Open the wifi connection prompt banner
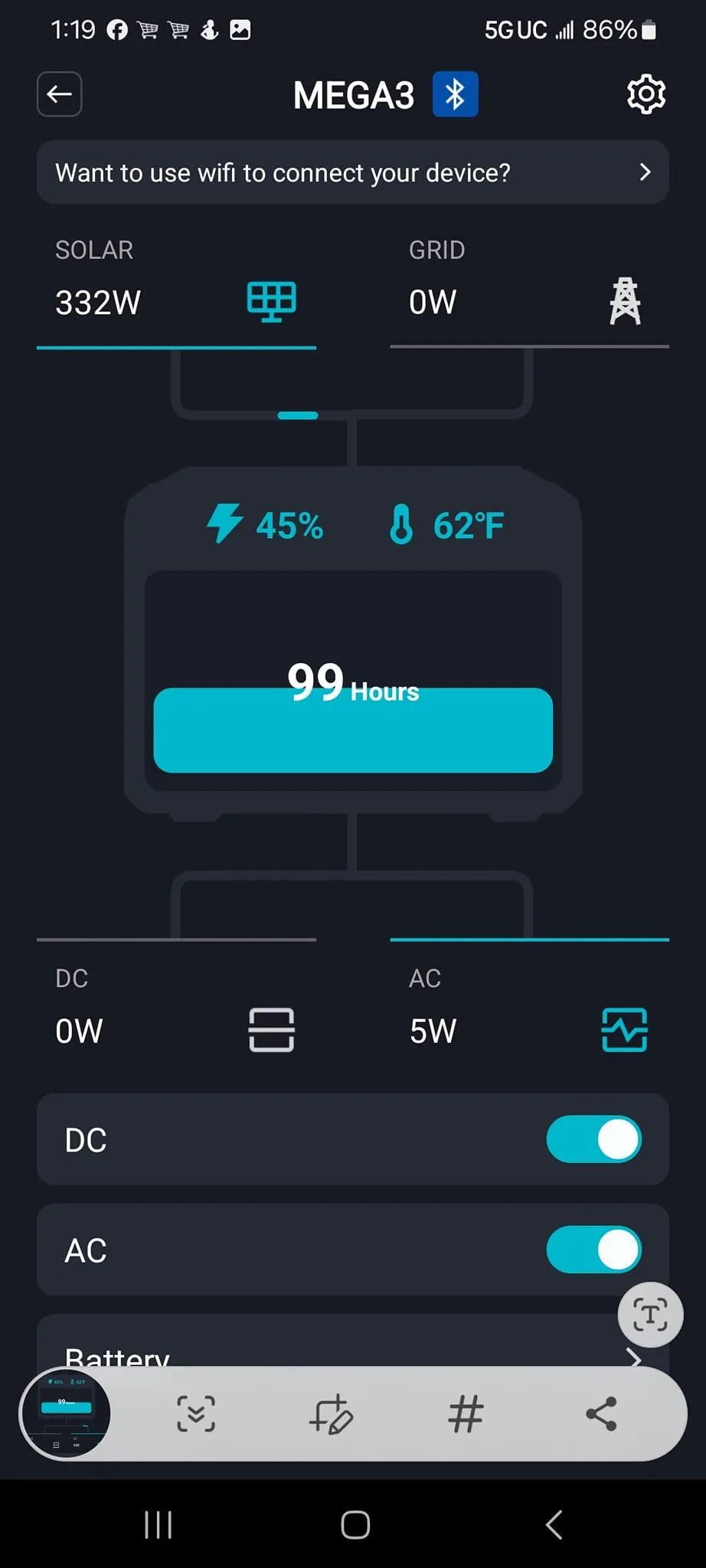The image size is (706, 1568). 353,172
